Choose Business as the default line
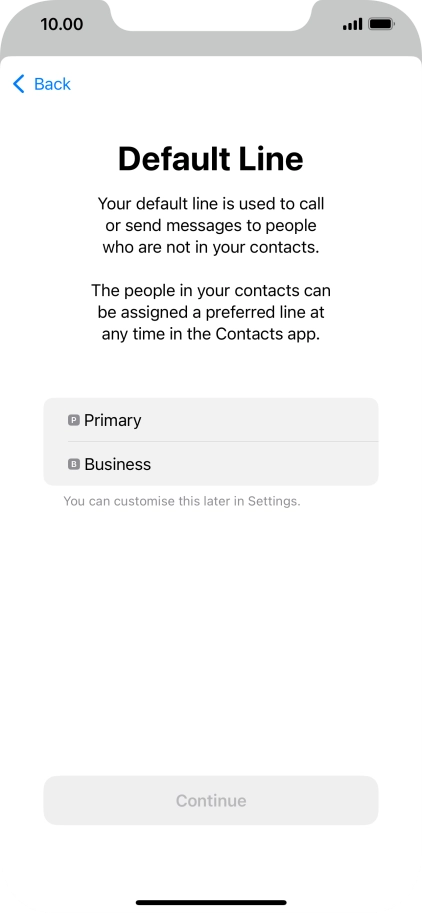This screenshot has height=913, width=422. click(x=211, y=463)
